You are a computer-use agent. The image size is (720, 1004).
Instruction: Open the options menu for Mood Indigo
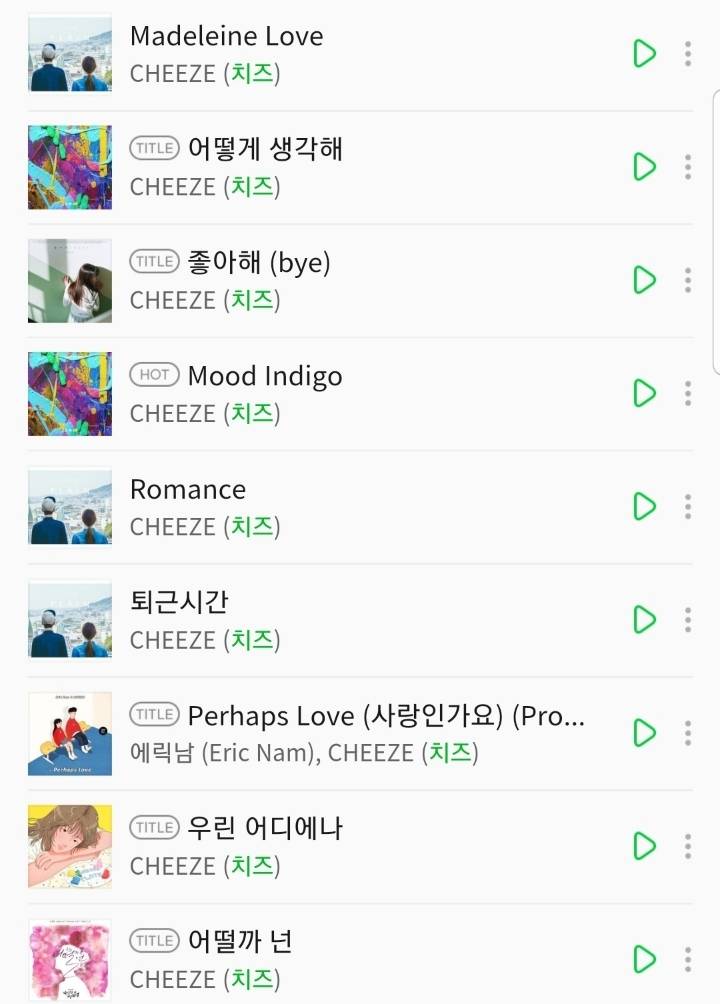pos(687,393)
